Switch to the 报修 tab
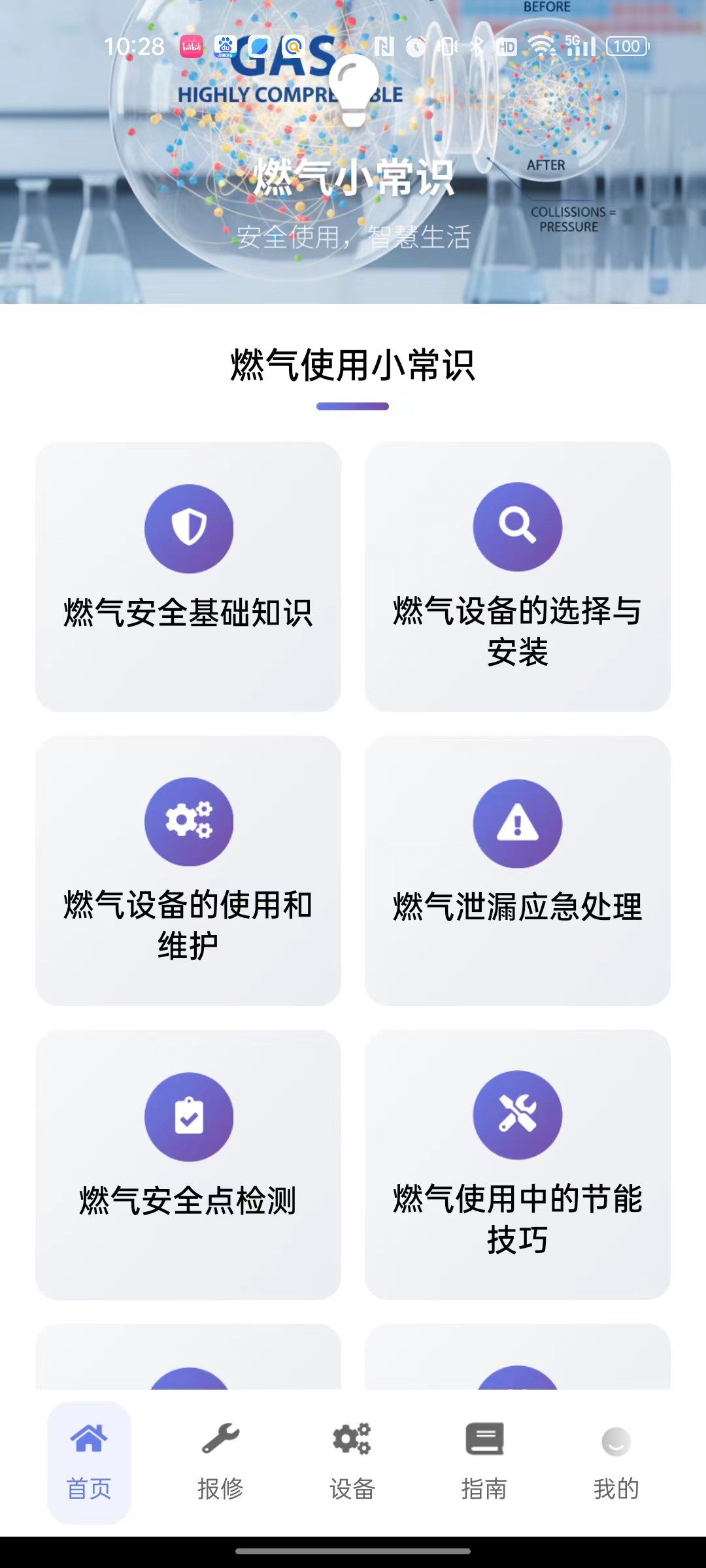The height and width of the screenshot is (1568, 706). pos(221,1462)
